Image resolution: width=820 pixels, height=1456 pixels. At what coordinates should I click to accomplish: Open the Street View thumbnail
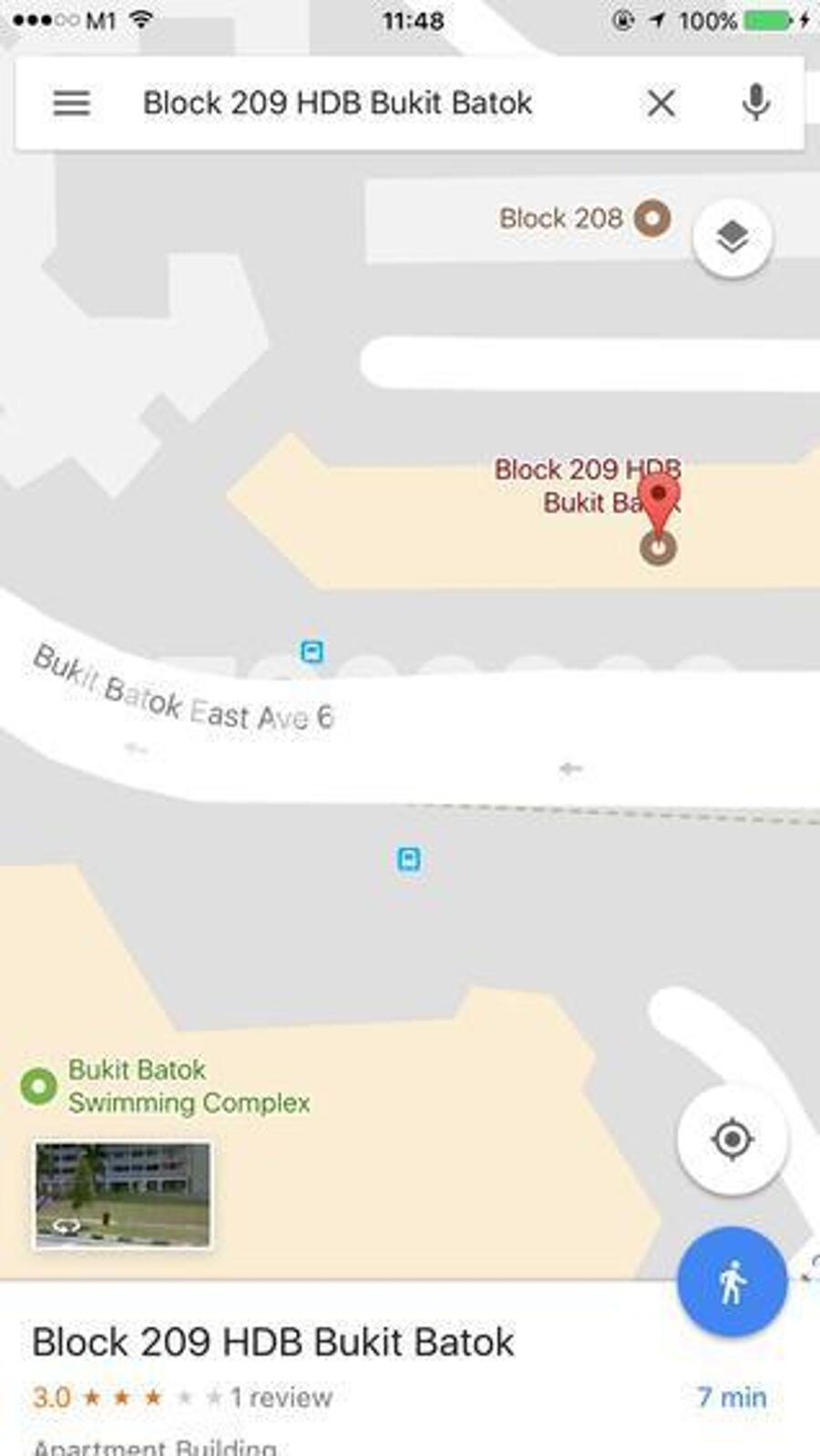click(x=123, y=1195)
